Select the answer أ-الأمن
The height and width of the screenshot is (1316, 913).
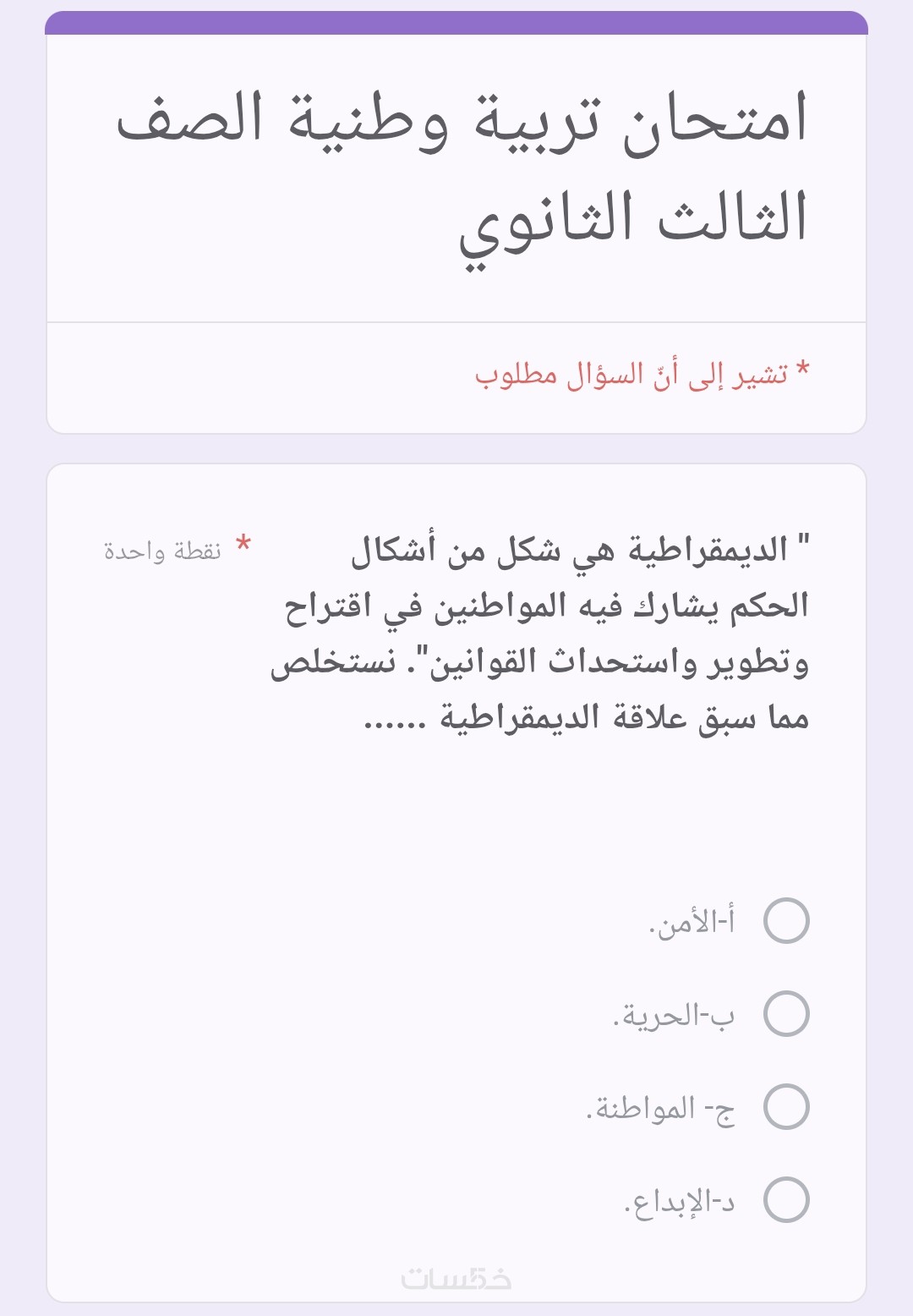[x=786, y=921]
